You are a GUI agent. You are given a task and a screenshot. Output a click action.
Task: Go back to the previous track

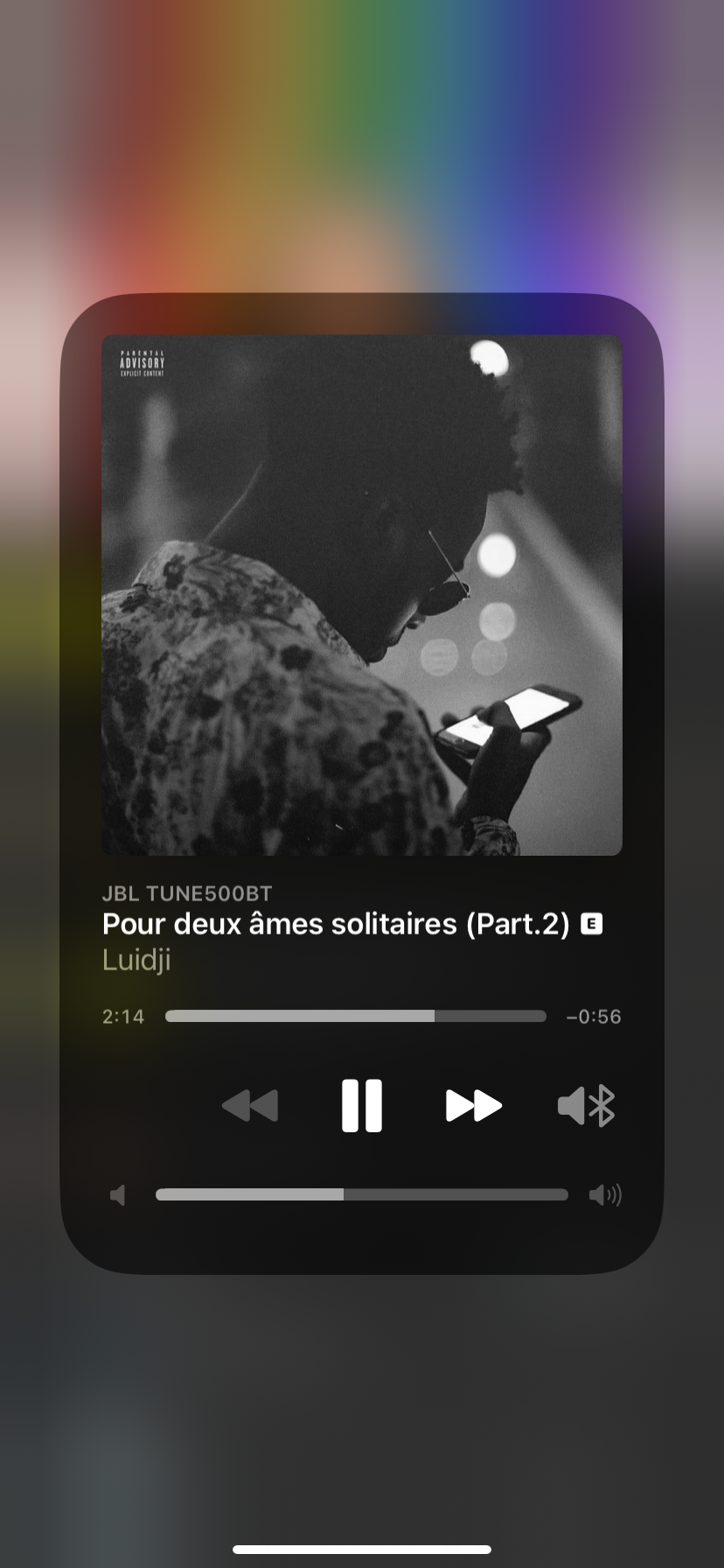pos(250,1105)
